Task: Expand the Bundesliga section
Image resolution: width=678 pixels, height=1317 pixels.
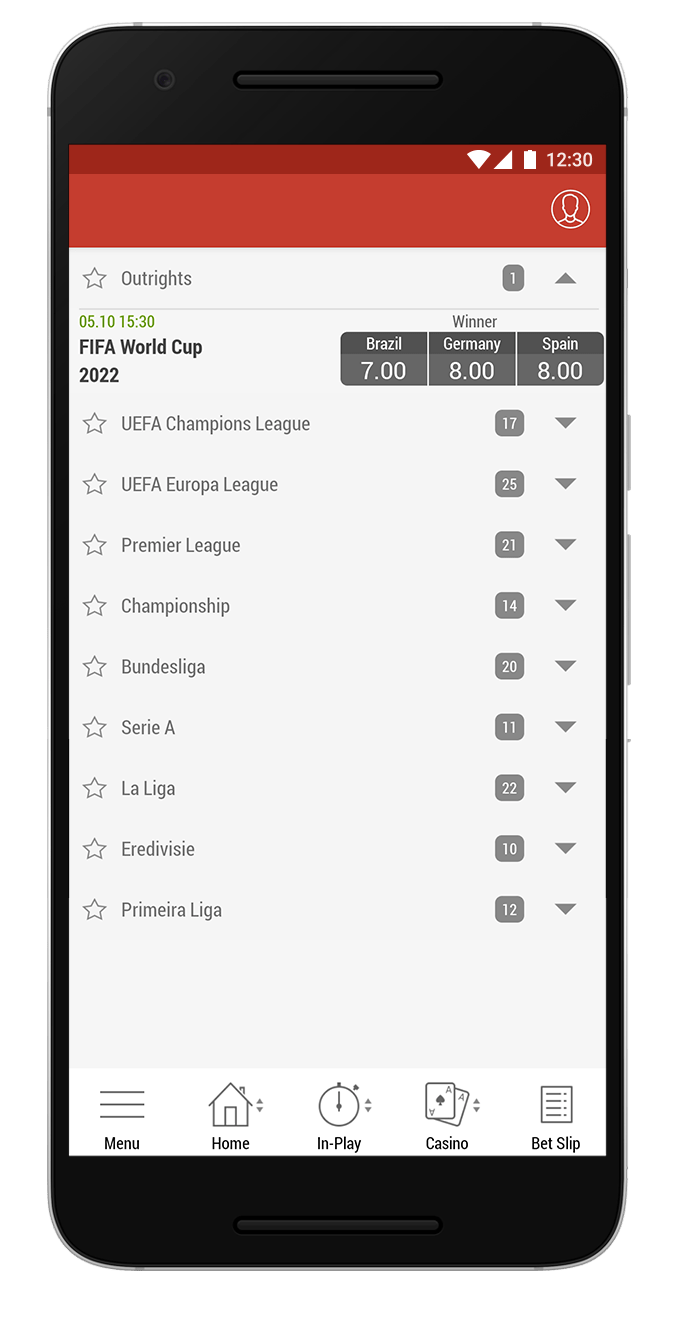Action: point(565,666)
